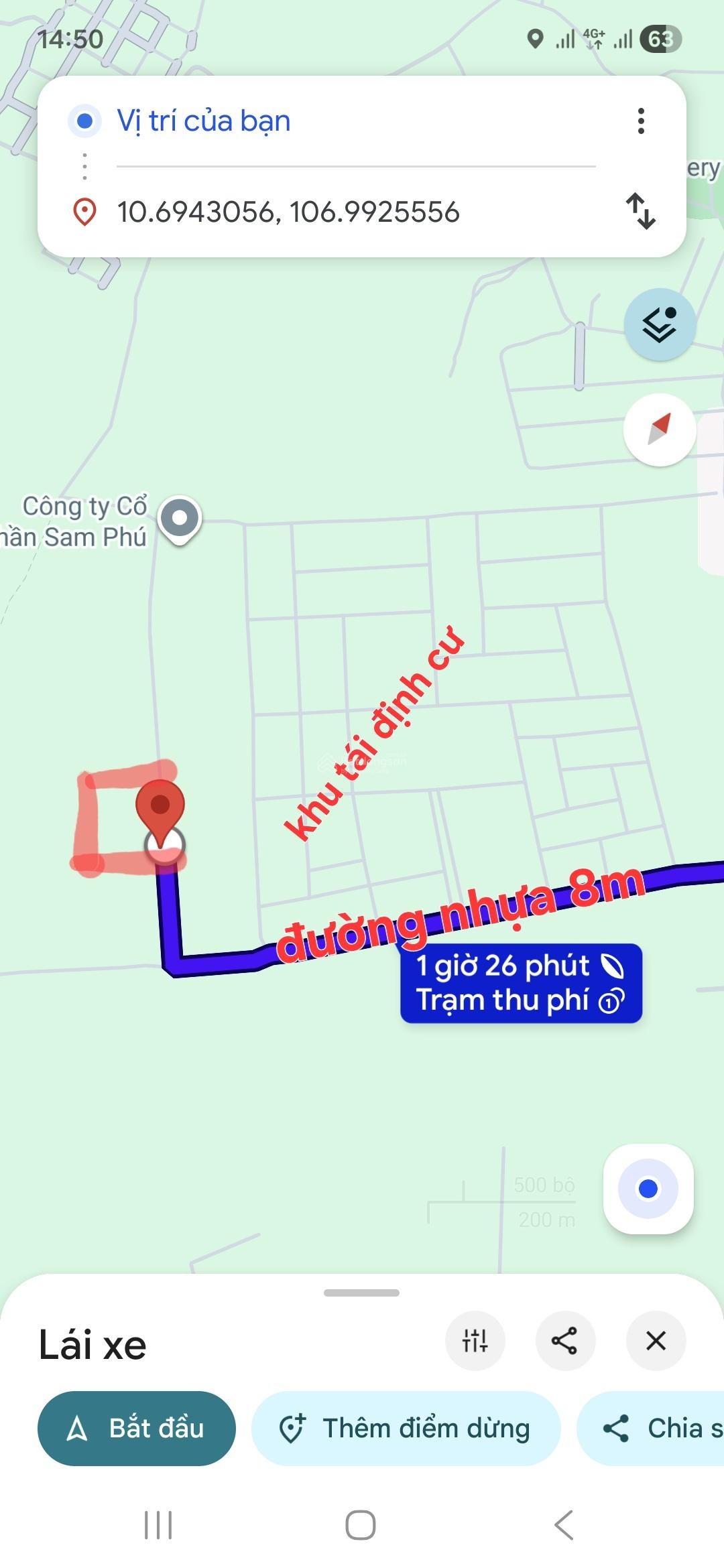The width and height of the screenshot is (724, 1568).
Task: Open the share route icon
Action: [x=566, y=1341]
